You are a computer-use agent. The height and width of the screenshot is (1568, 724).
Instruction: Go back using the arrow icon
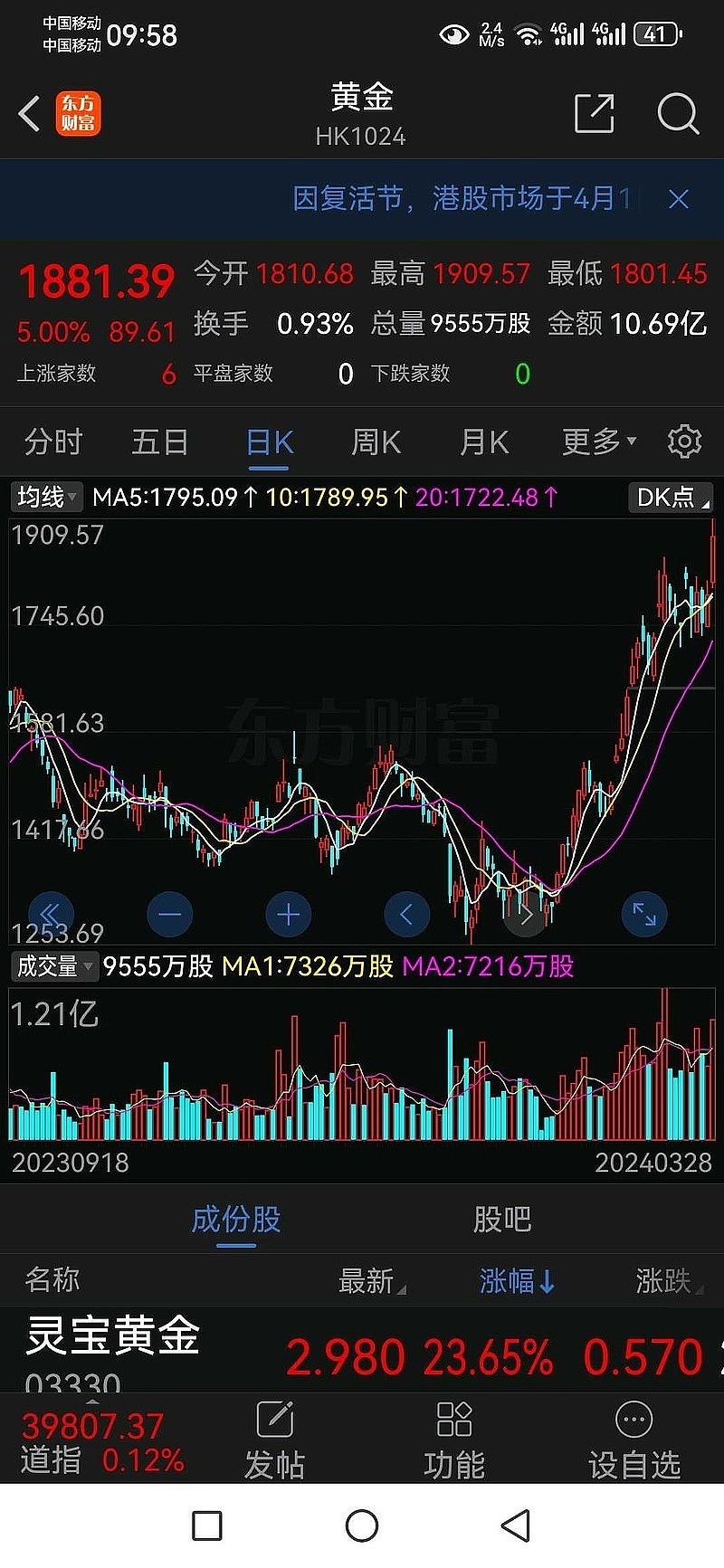coord(29,114)
